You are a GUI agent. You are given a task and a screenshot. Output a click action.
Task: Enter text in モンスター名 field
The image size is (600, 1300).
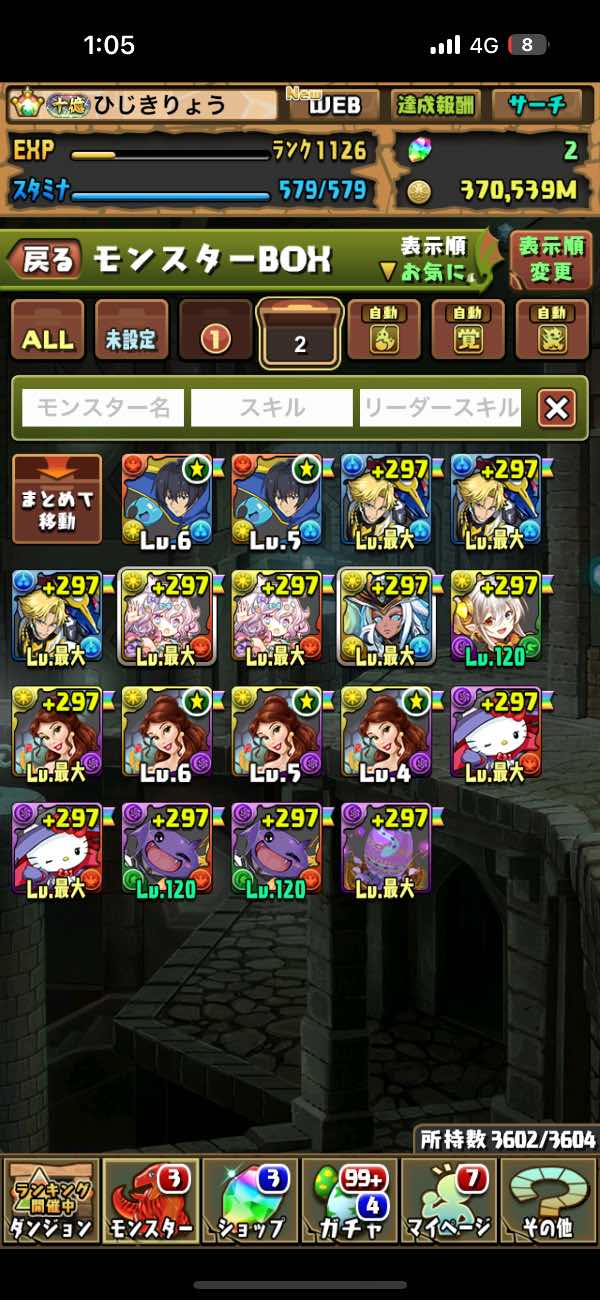(x=103, y=407)
